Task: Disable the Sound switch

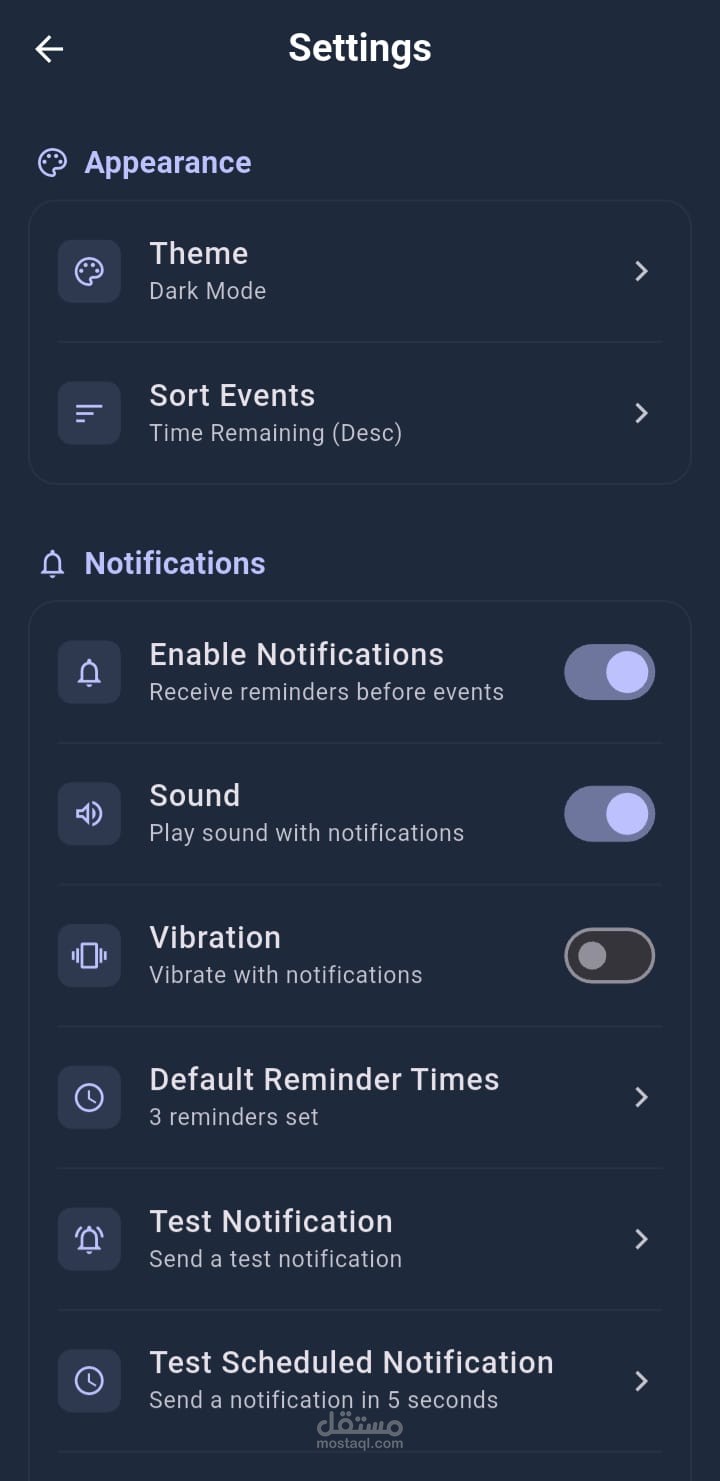Action: tap(609, 814)
